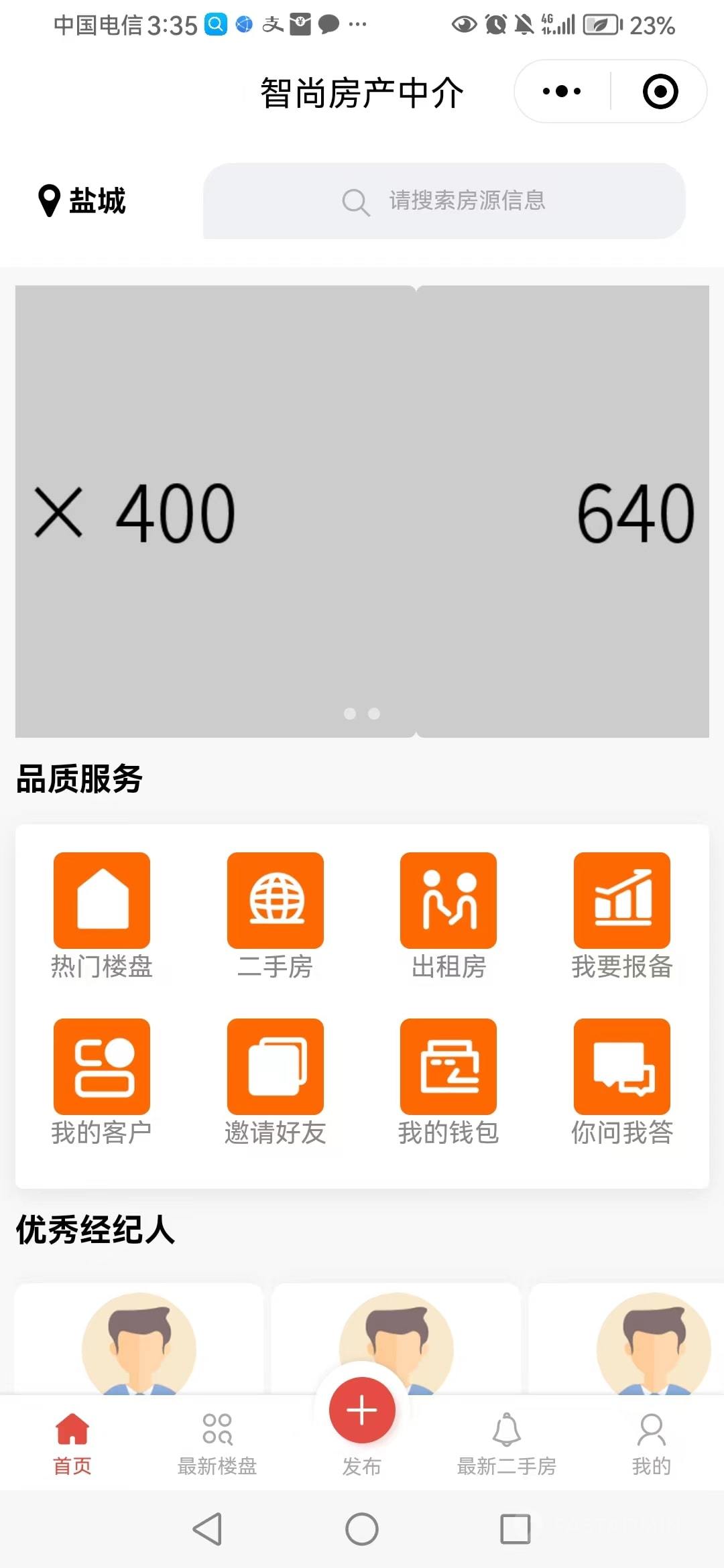The width and height of the screenshot is (724, 1568).
Task: Select 我要报备 service
Action: [x=621, y=915]
